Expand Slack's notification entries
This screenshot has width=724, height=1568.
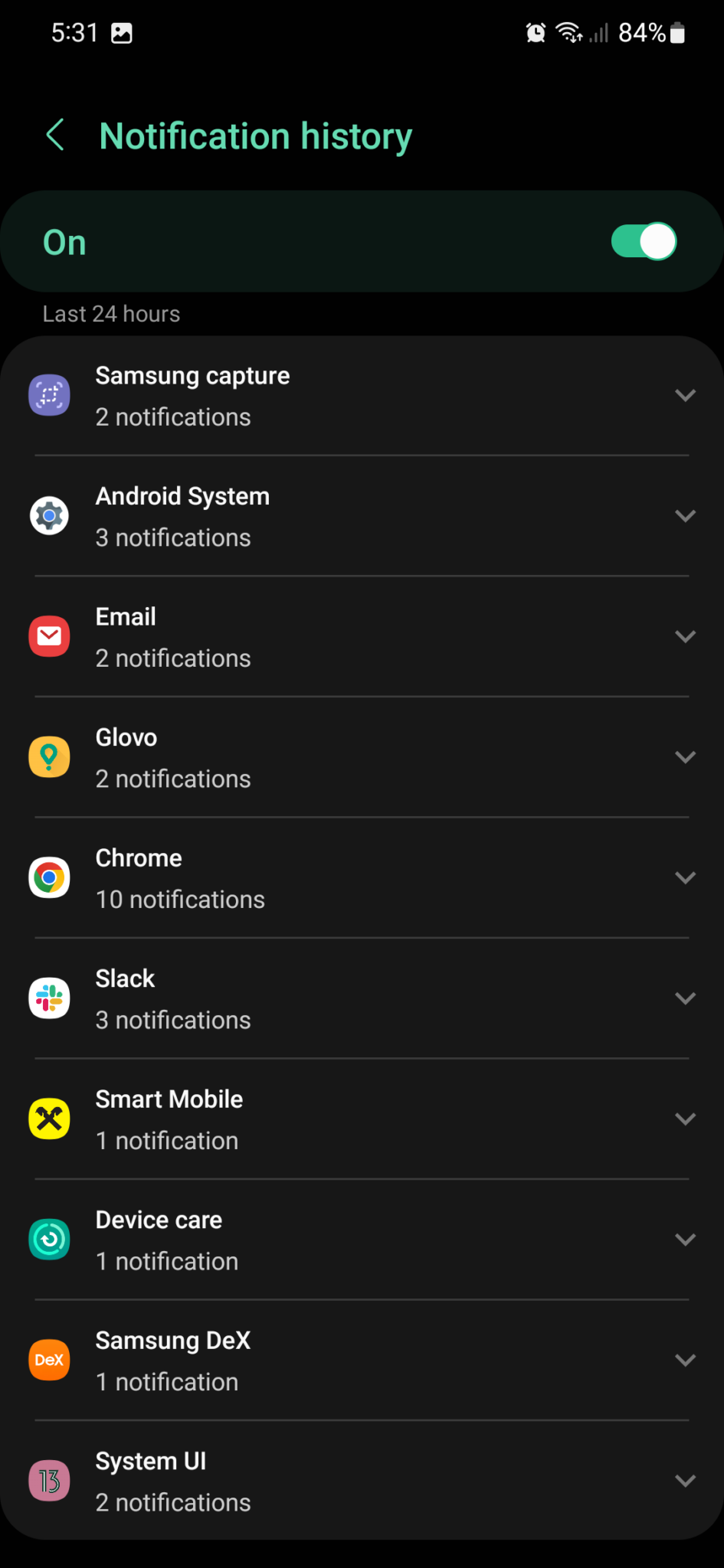(684, 998)
